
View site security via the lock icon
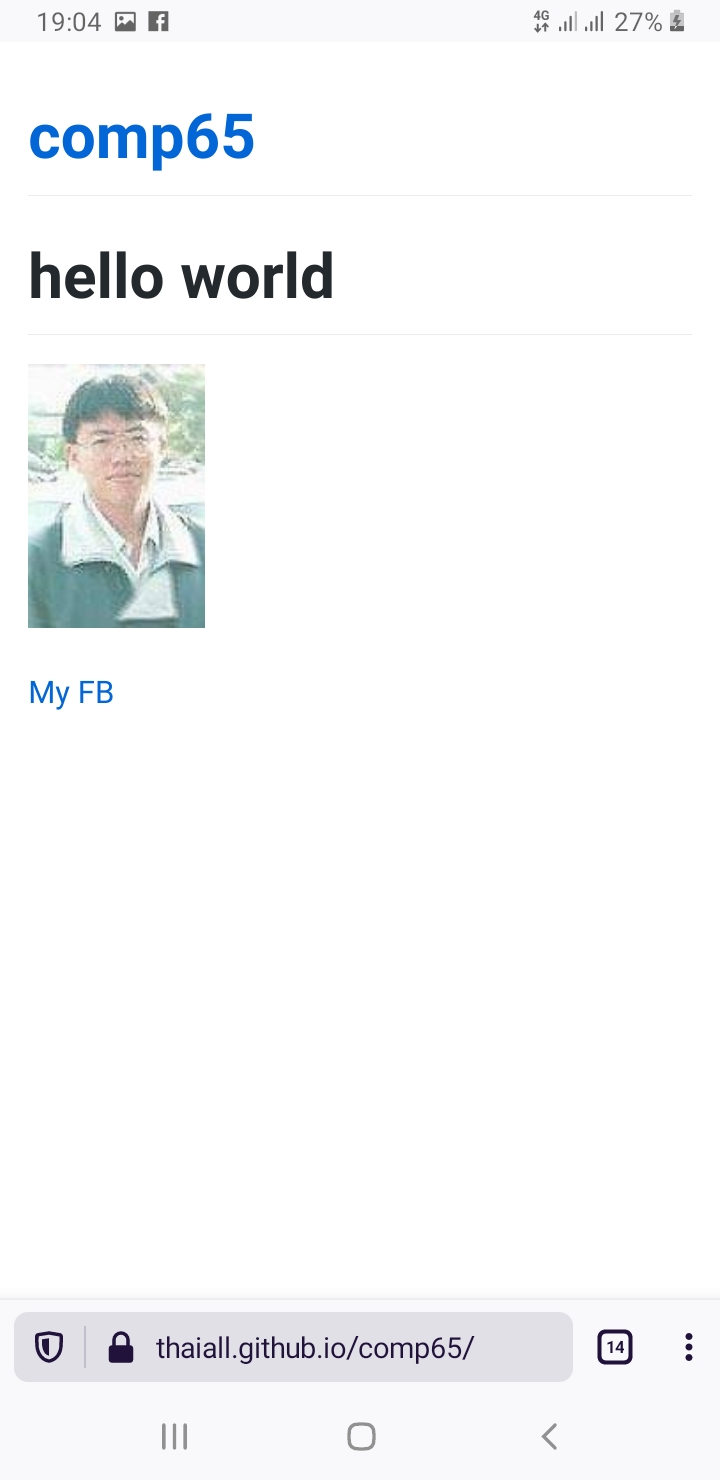pyautogui.click(x=121, y=1348)
